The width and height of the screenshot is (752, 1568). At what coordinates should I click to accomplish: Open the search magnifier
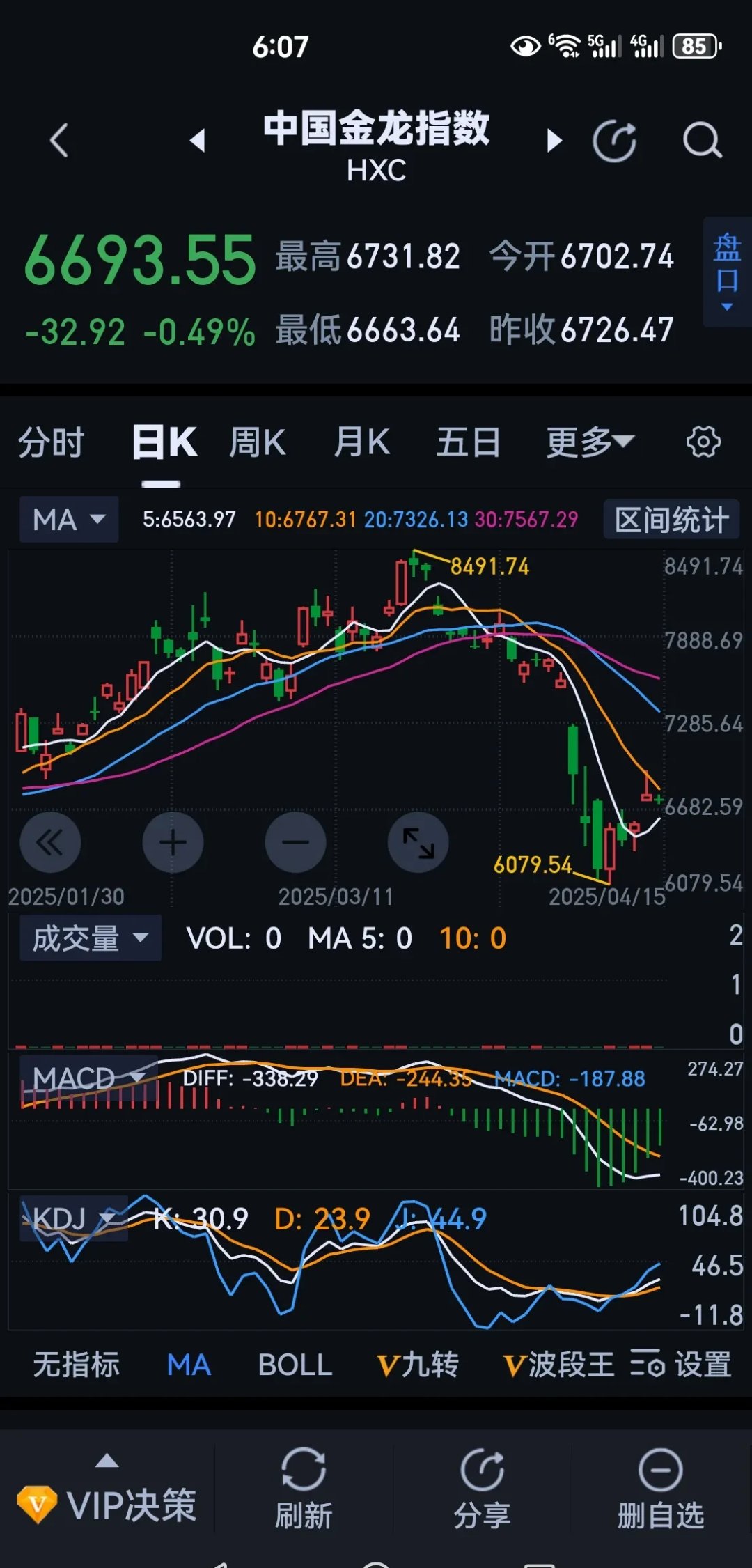pyautogui.click(x=702, y=141)
